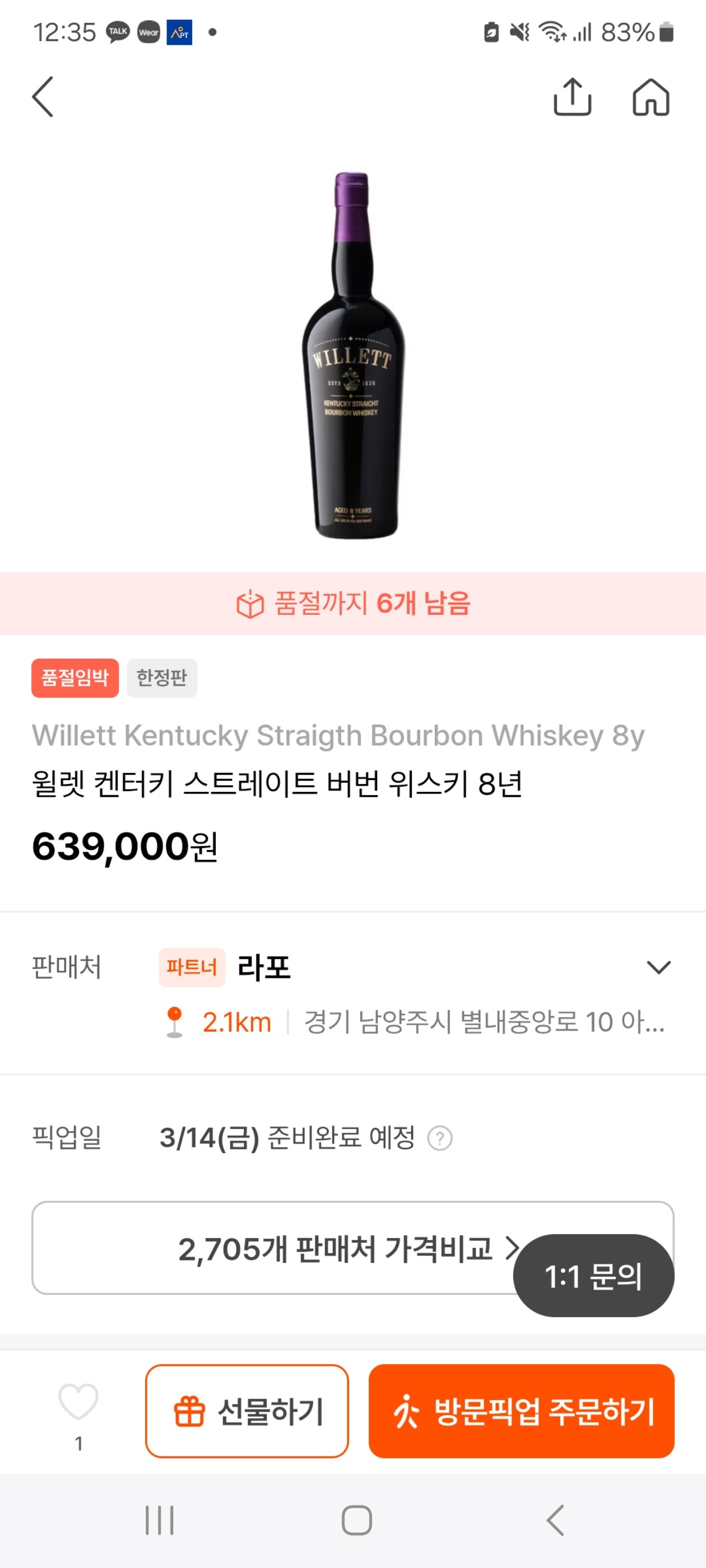Open the home icon in the top bar
This screenshot has width=706, height=1568.
tap(651, 97)
